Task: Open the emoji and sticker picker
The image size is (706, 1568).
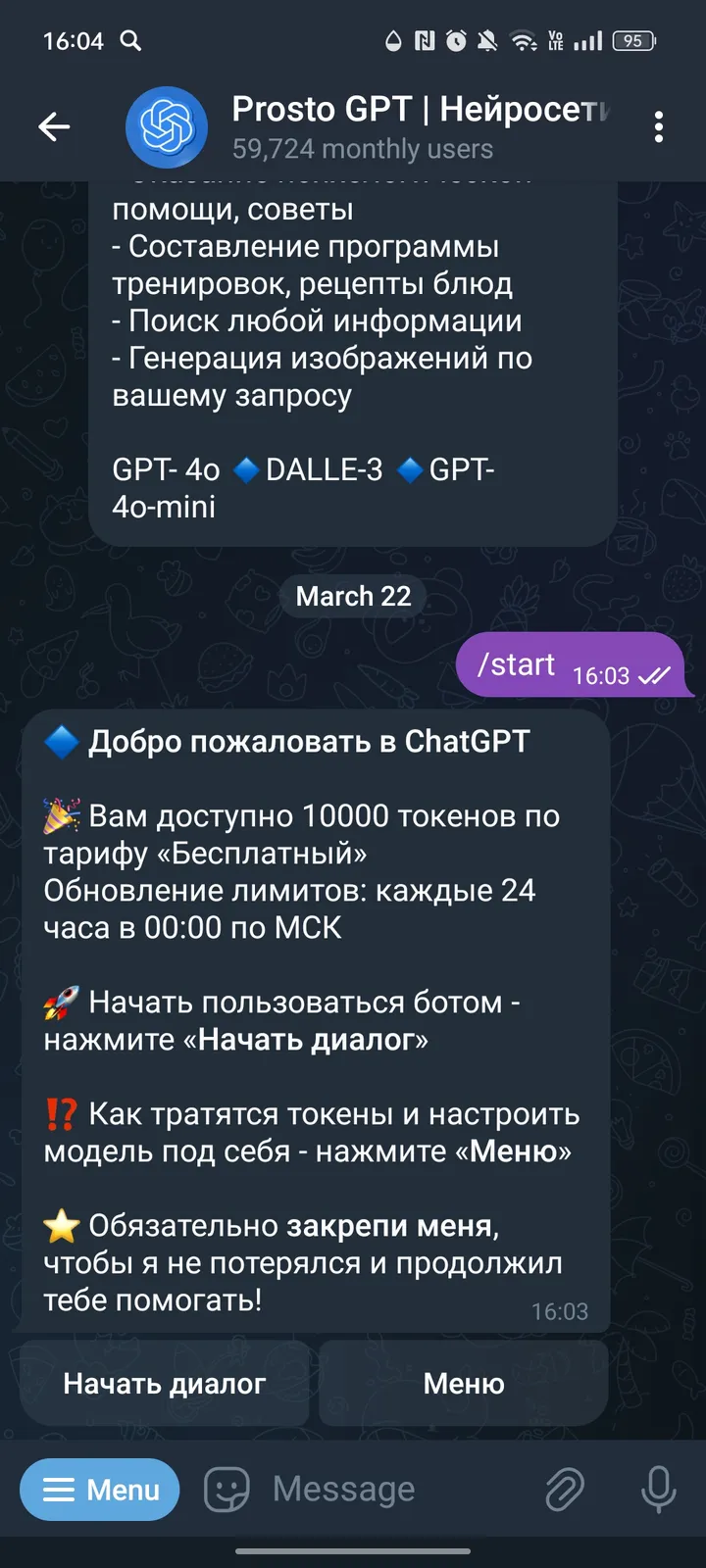Action: 227,1489
